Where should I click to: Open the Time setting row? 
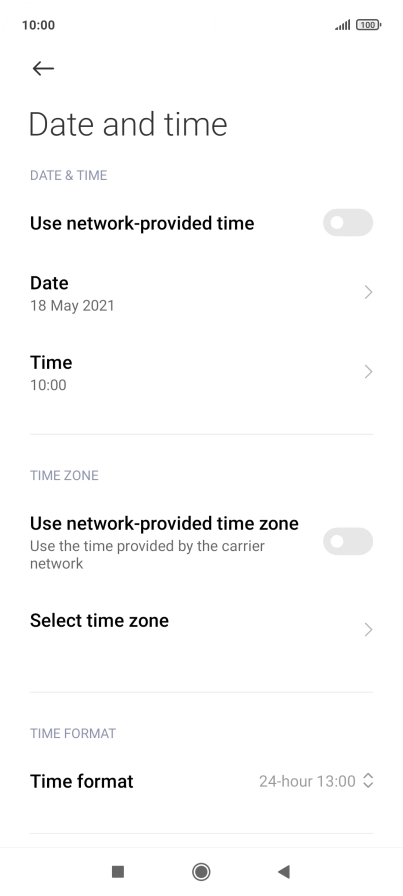[x=201, y=373]
